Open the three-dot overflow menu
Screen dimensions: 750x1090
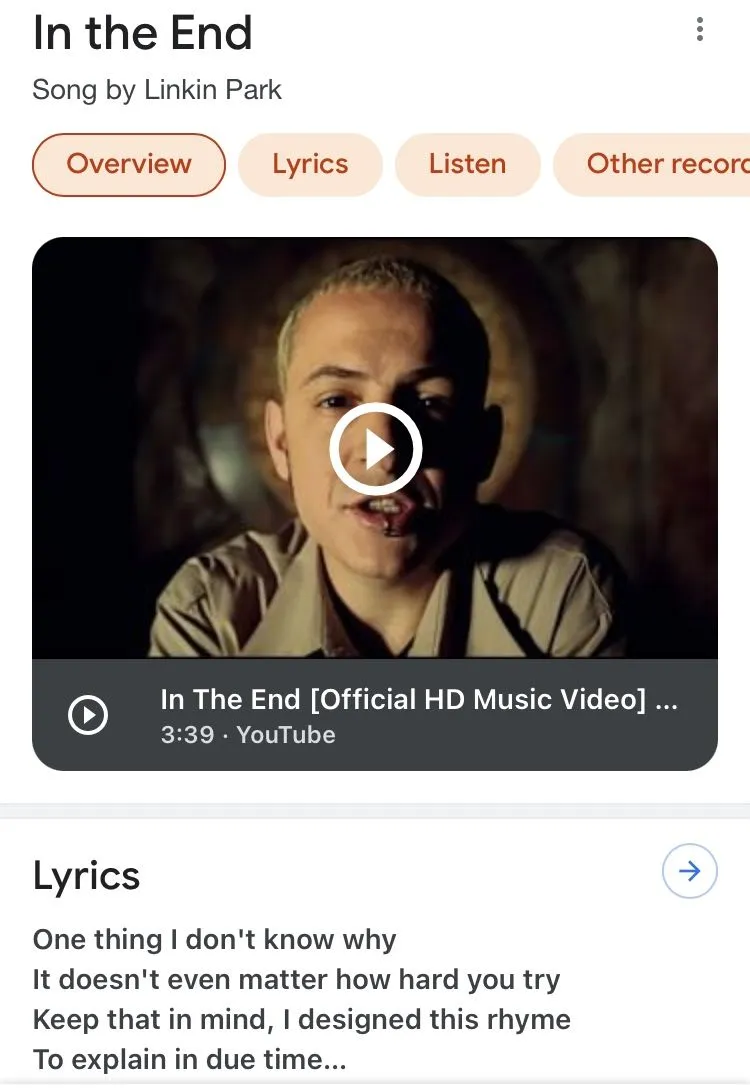click(x=699, y=30)
